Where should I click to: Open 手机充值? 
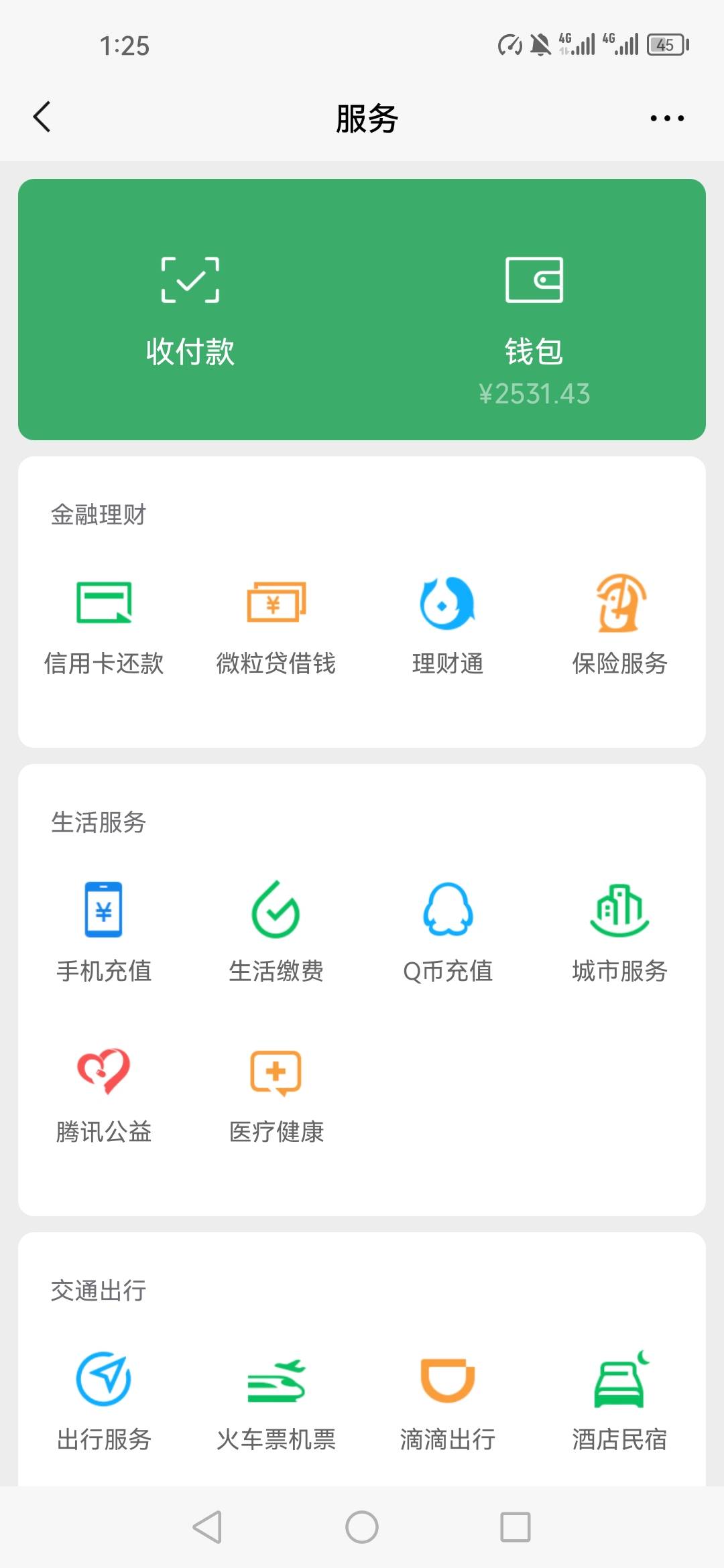point(104,932)
